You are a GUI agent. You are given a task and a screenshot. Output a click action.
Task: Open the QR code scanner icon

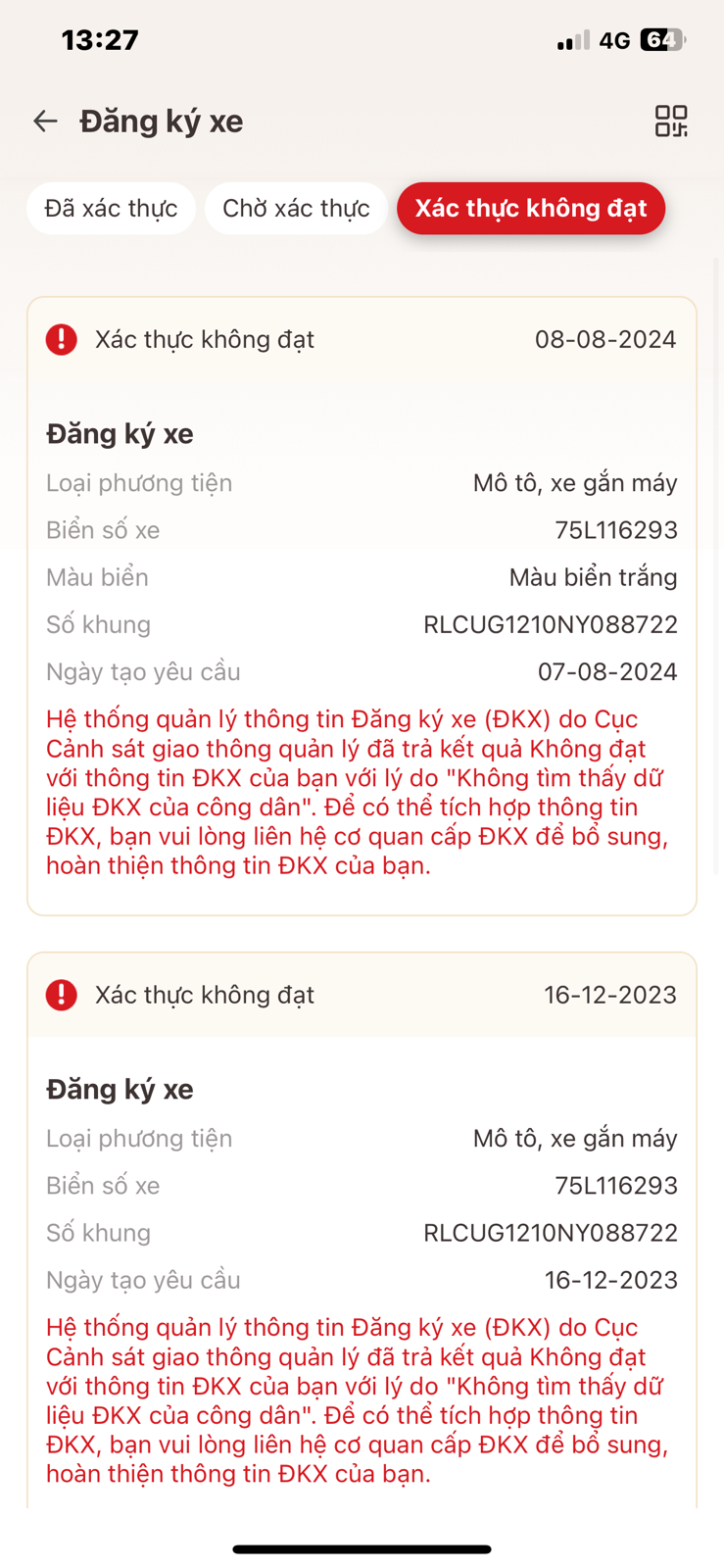[671, 121]
